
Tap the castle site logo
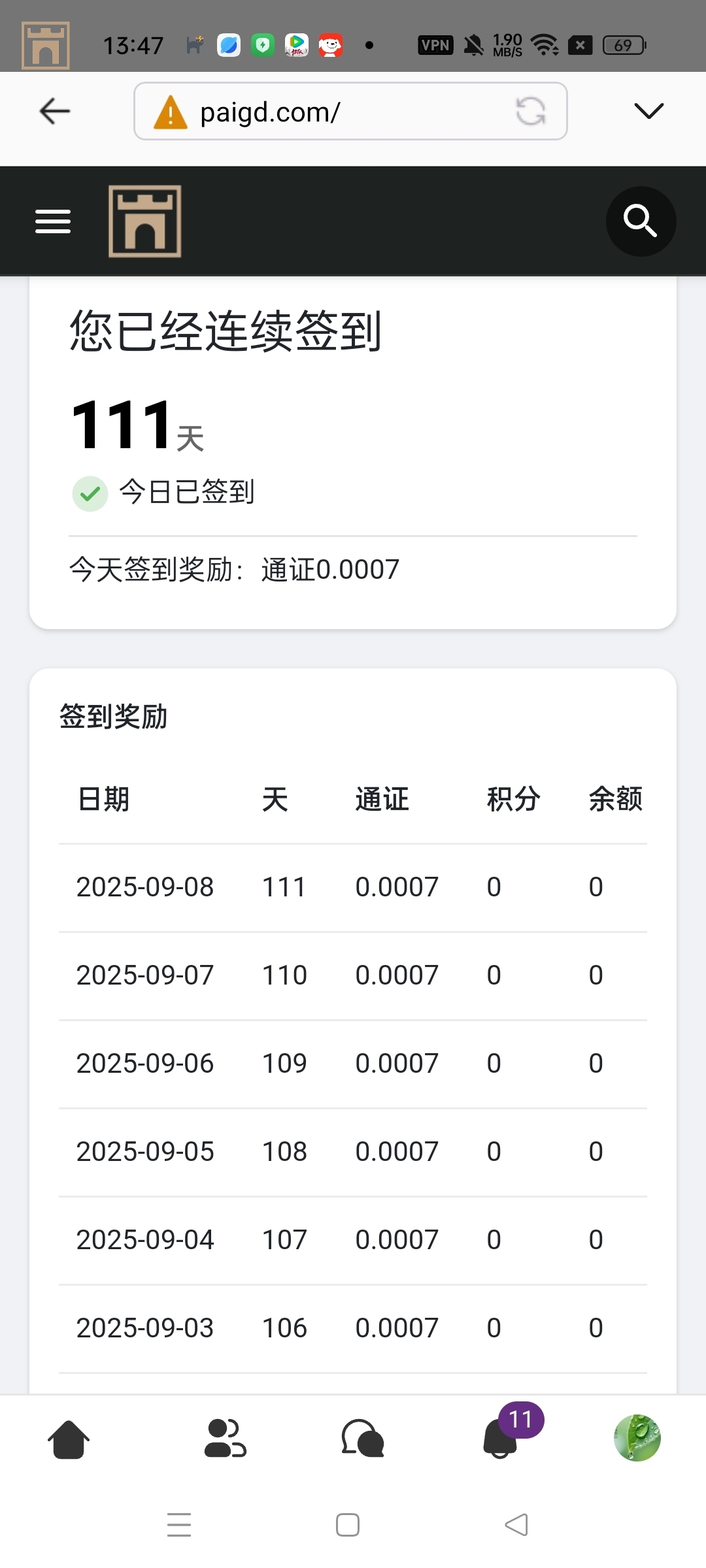click(x=144, y=221)
